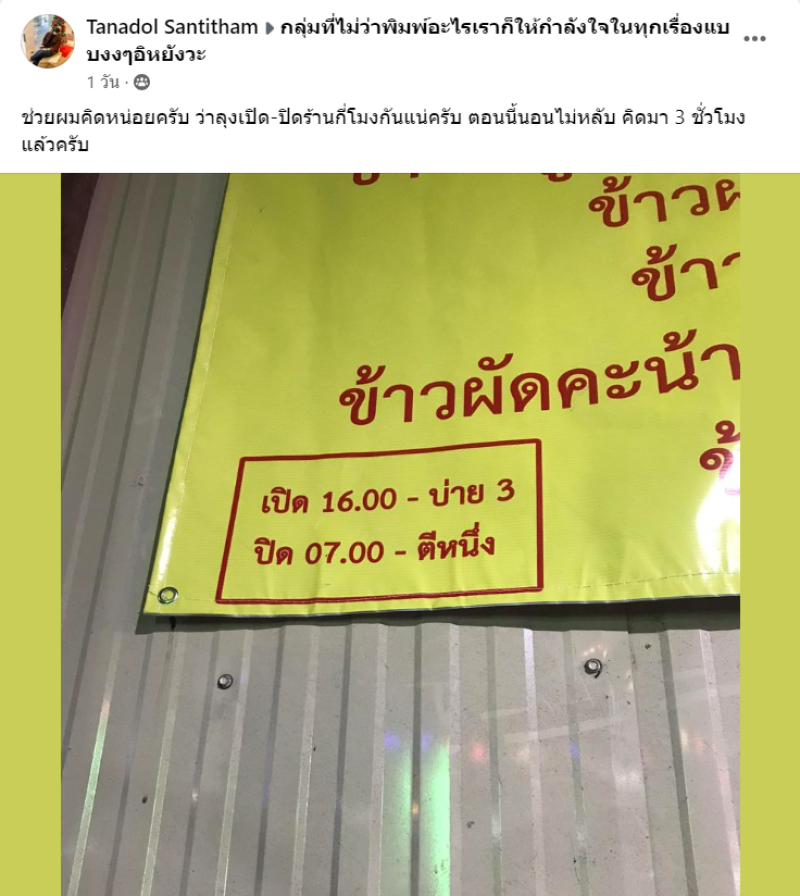Screen dimensions: 800x896
Task: Open Tanadol Santitham's profile name link
Action: tap(172, 27)
